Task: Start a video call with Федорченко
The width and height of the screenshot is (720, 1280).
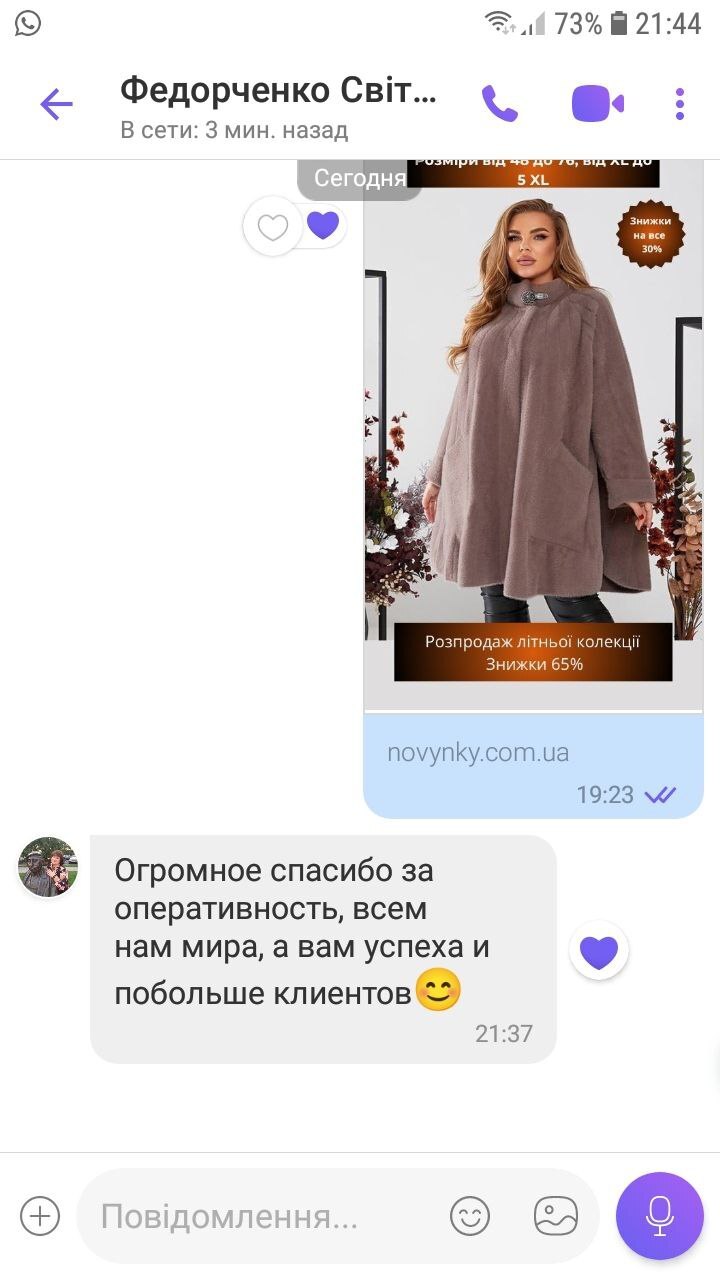Action: (597, 104)
